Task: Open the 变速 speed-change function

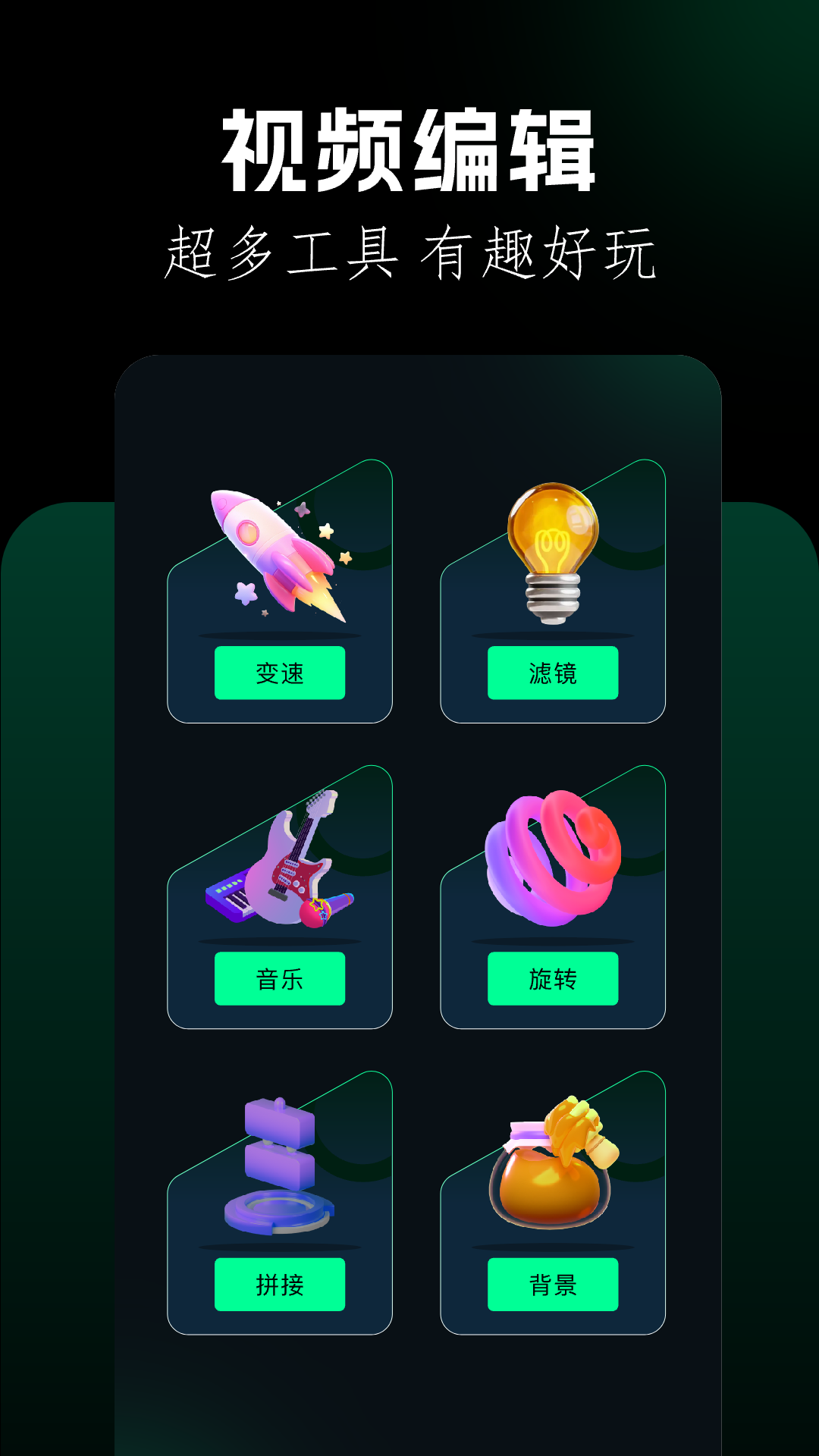Action: pyautogui.click(x=279, y=673)
